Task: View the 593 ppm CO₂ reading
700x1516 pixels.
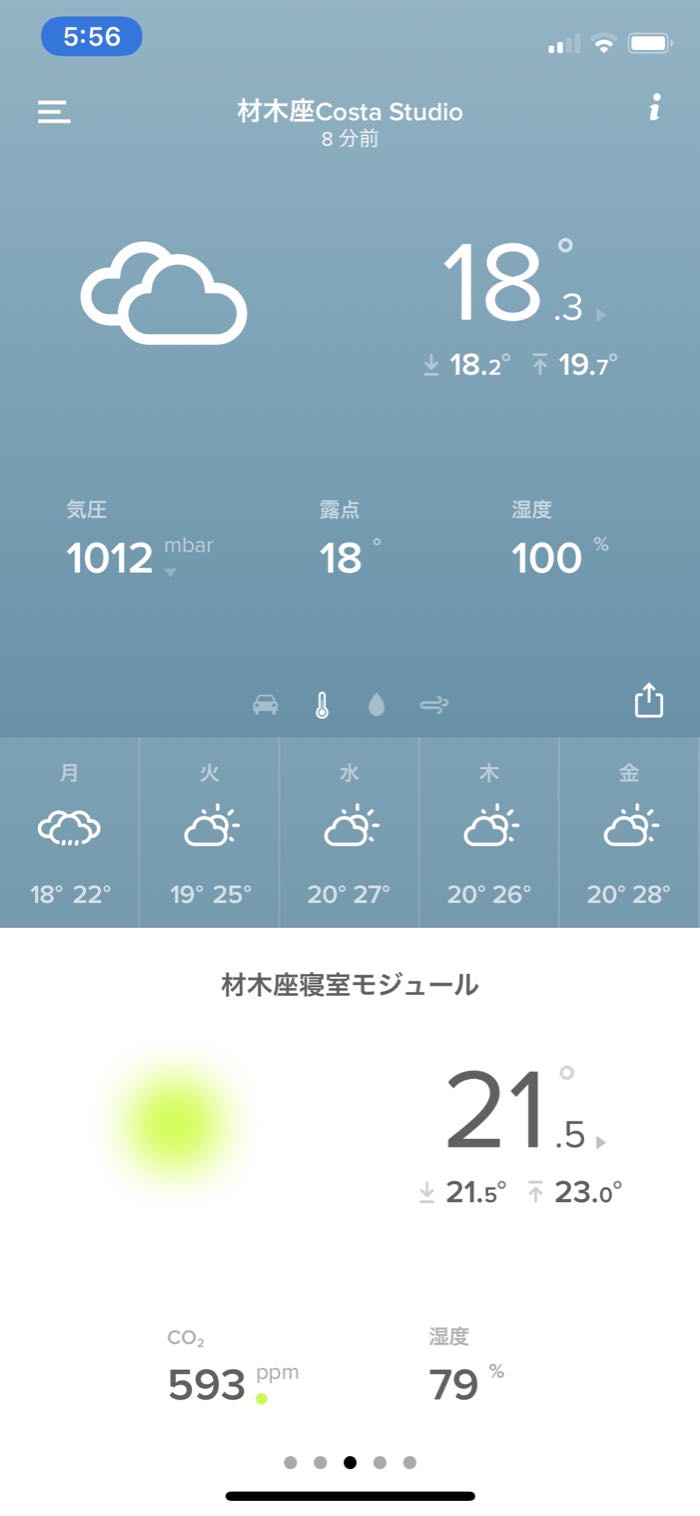Action: pos(207,1385)
